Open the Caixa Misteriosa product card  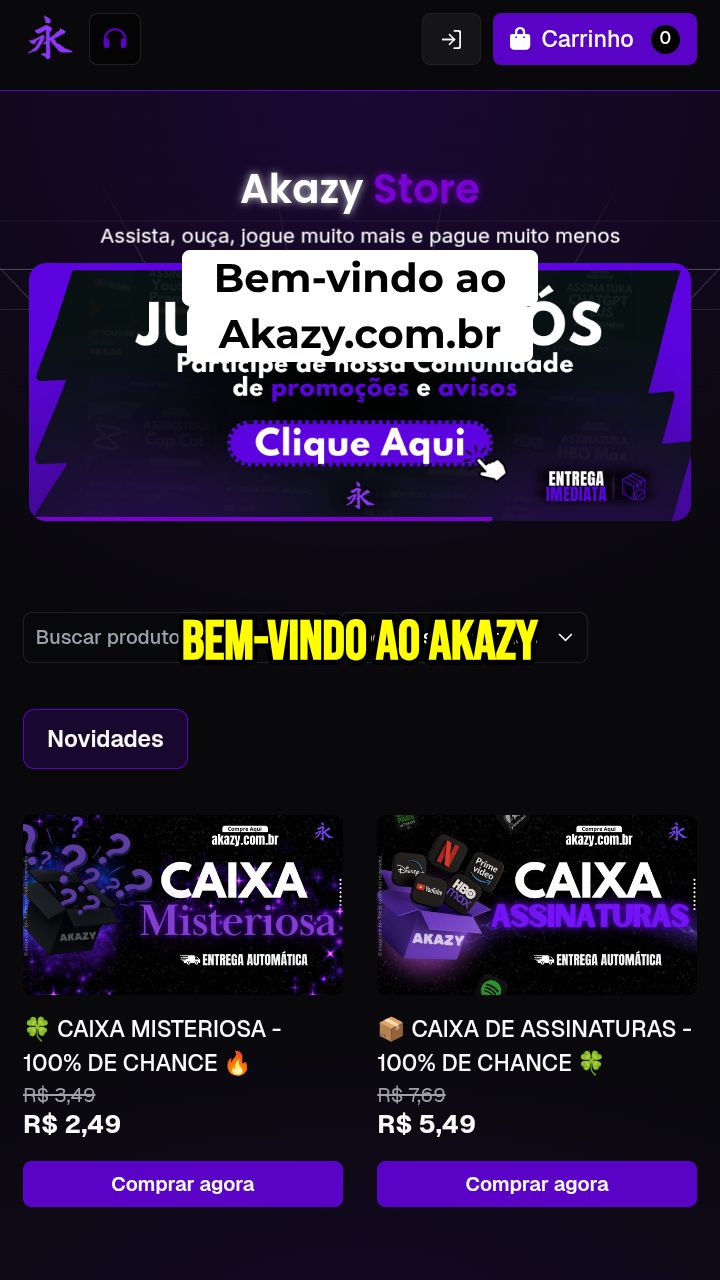(183, 905)
